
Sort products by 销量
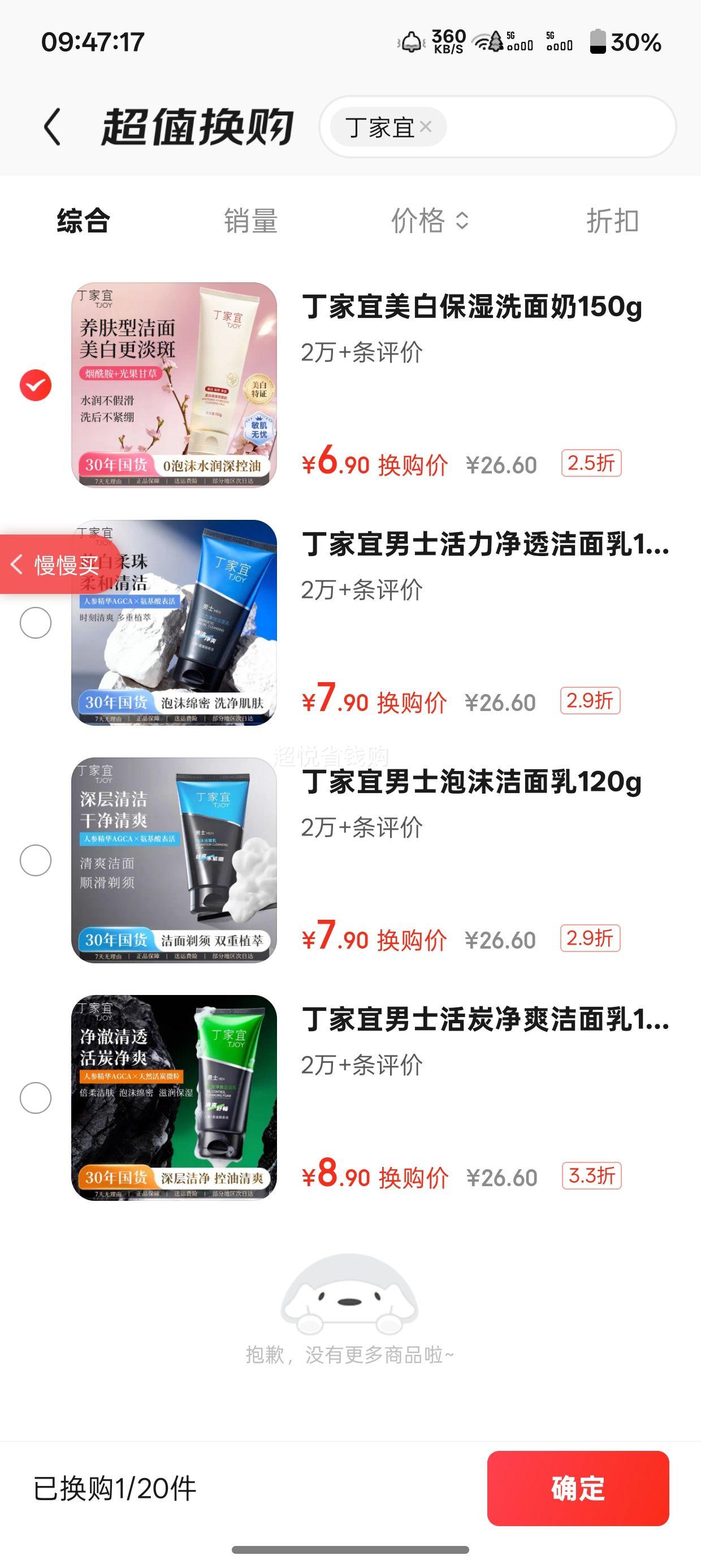pos(250,221)
